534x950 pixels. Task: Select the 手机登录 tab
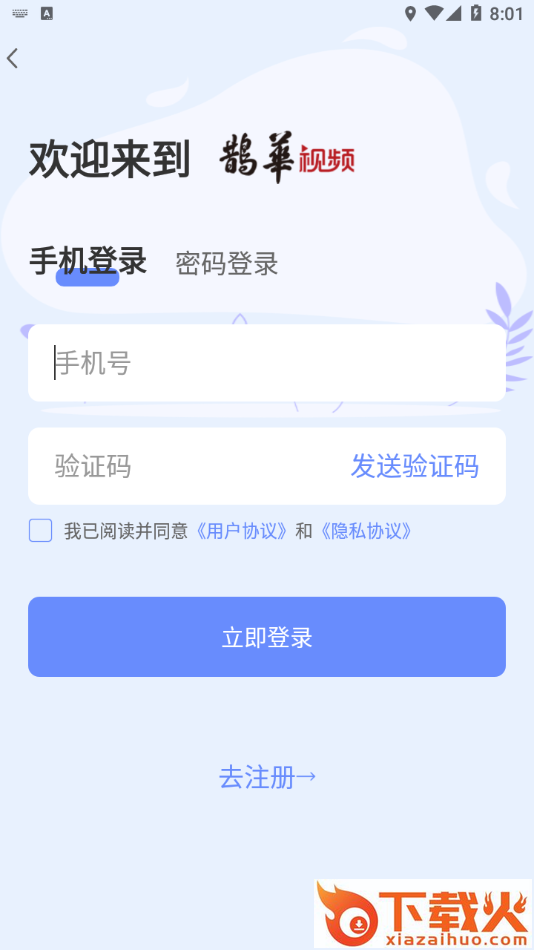coord(88,262)
